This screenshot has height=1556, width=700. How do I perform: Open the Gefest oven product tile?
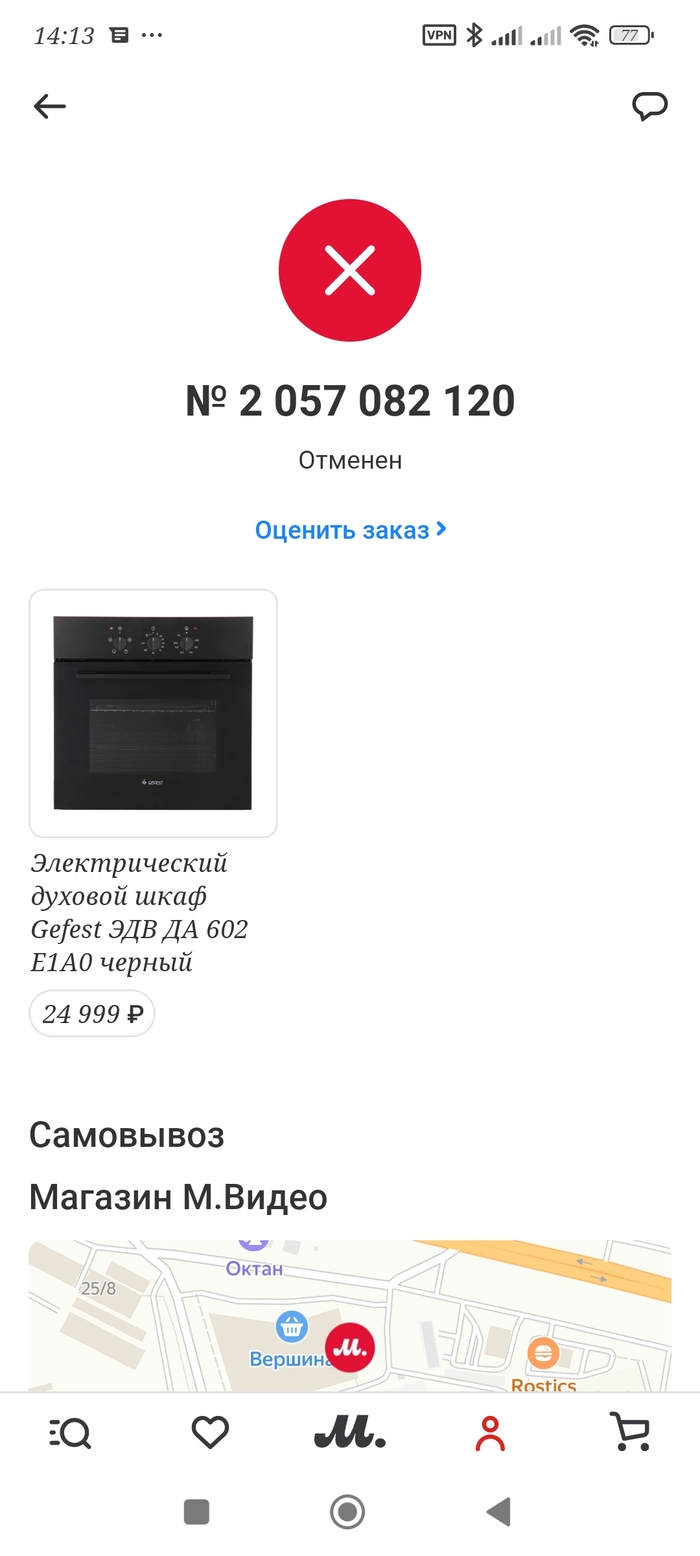[x=153, y=713]
